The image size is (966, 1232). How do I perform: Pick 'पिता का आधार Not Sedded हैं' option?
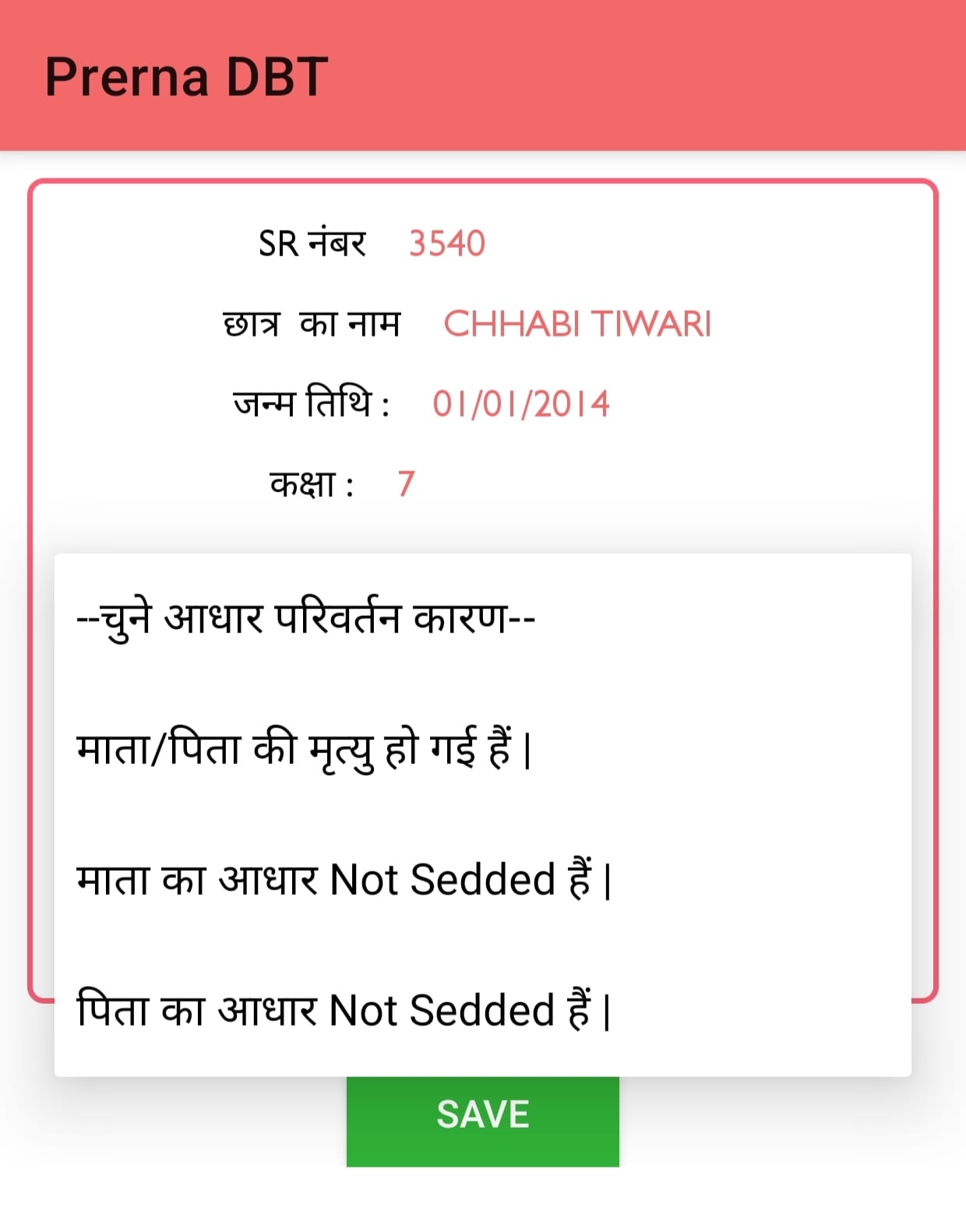click(343, 1010)
